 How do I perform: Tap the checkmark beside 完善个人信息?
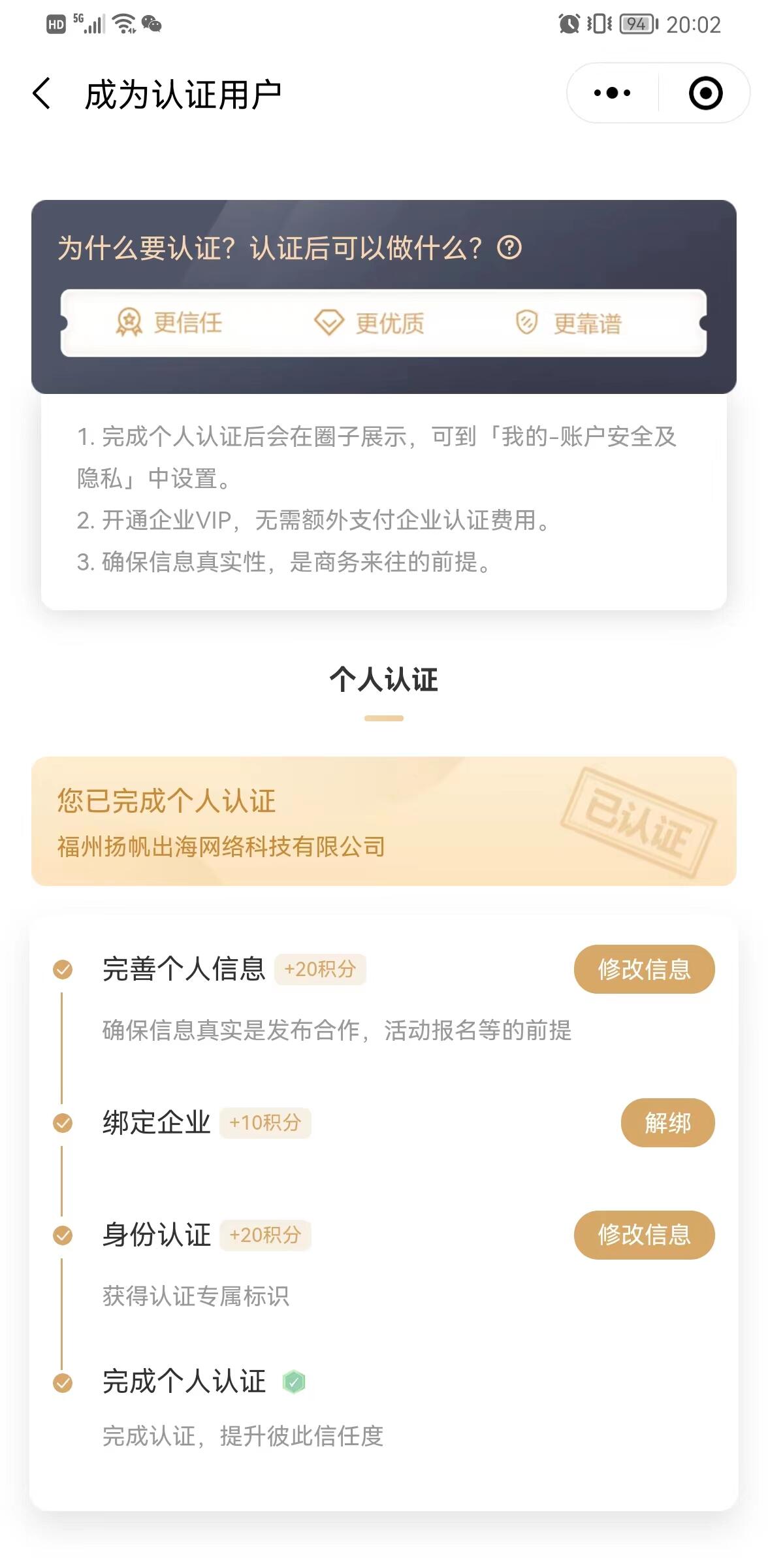63,970
